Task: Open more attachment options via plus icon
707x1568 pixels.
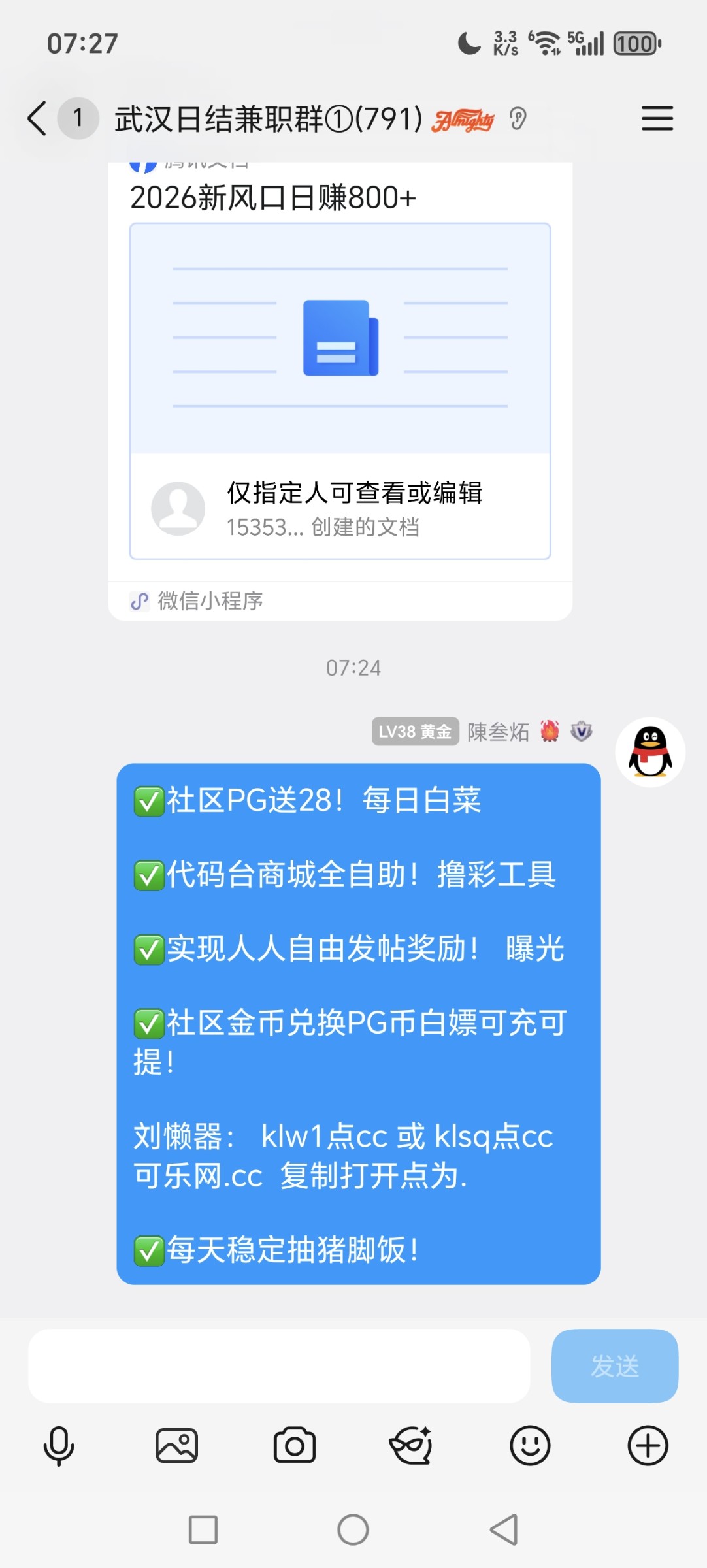Action: pos(648,1445)
